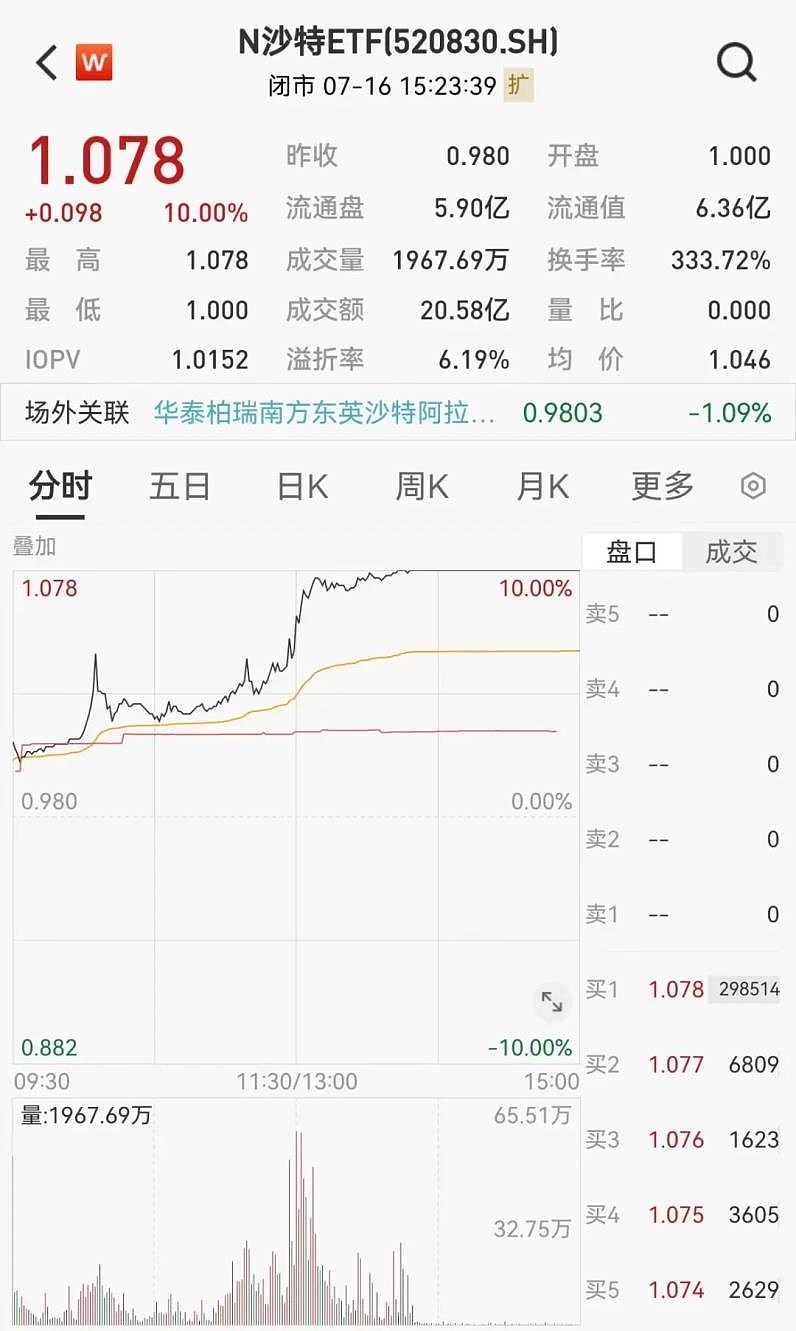Switch to the 月K monthly tab
The height and width of the screenshot is (1331, 796).
(541, 486)
